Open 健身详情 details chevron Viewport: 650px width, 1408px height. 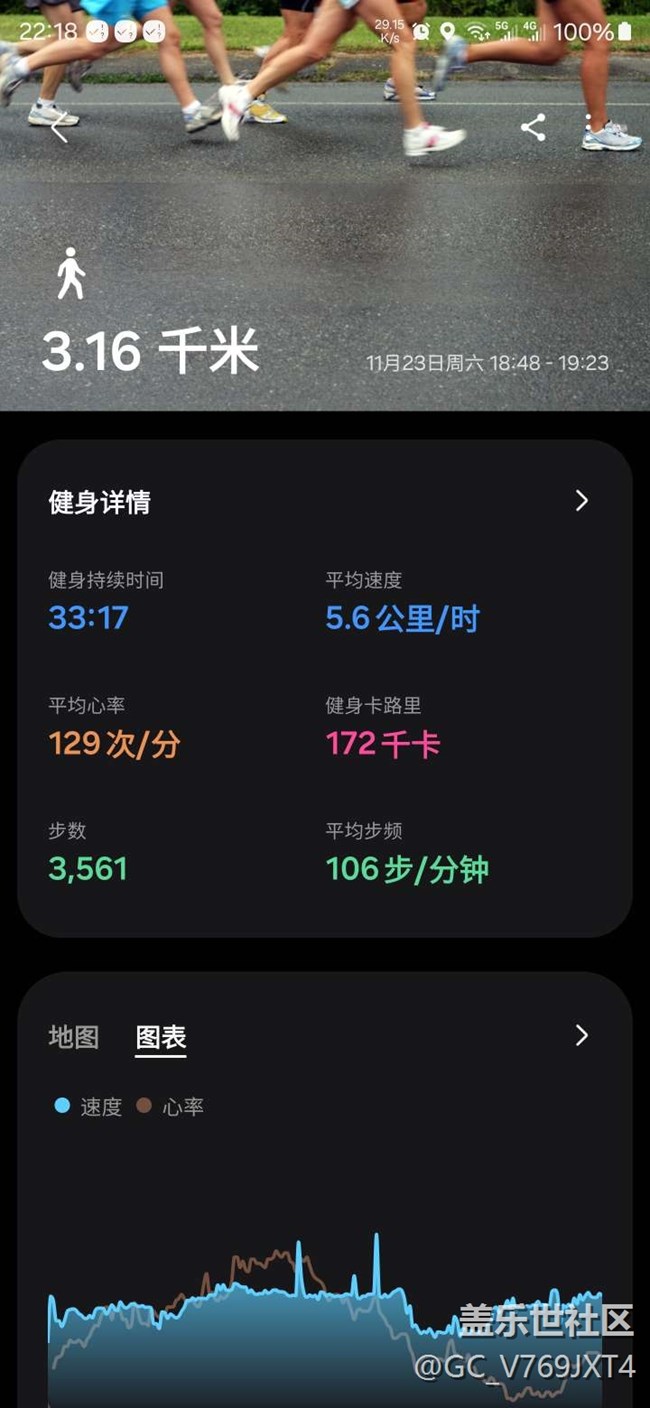(582, 501)
